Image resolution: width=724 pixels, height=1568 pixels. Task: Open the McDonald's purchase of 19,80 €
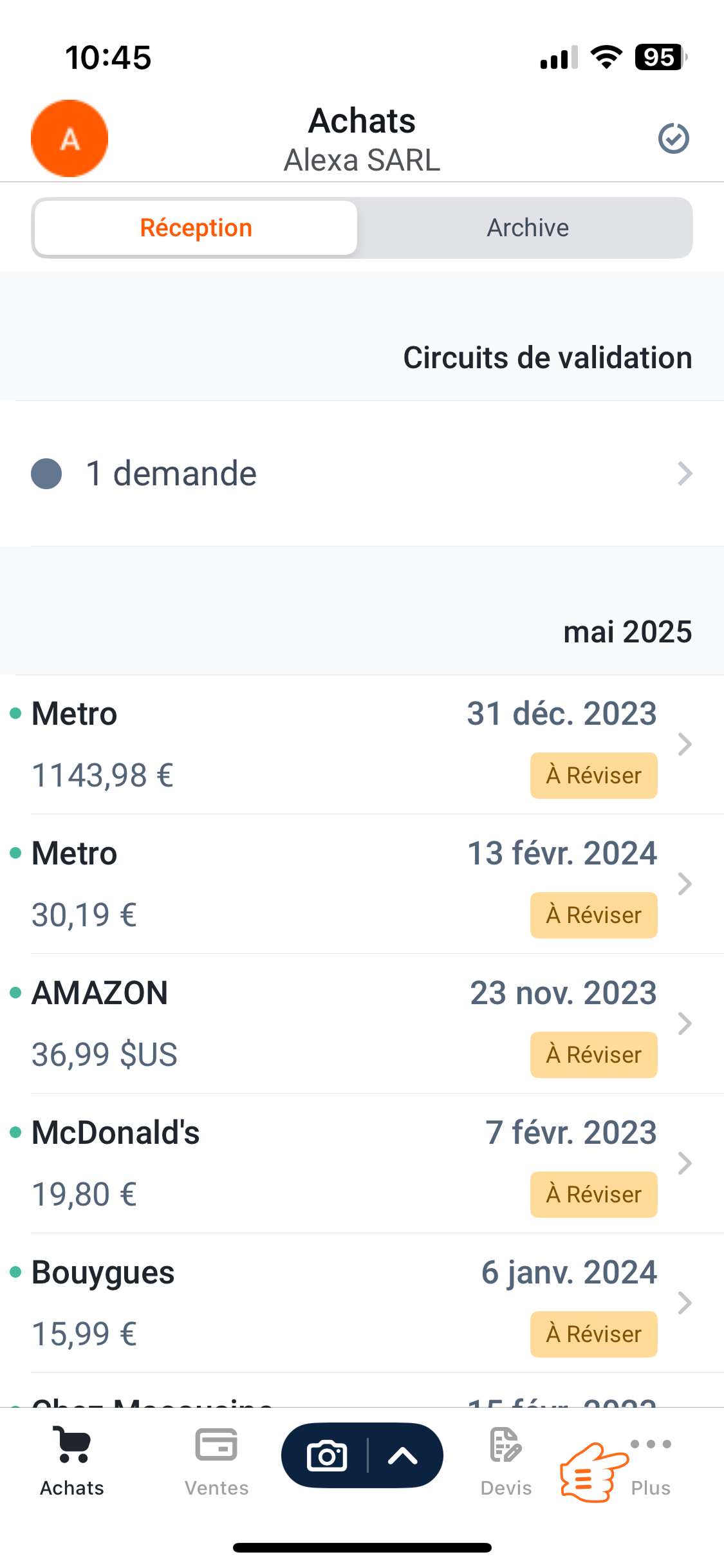[x=362, y=1164]
